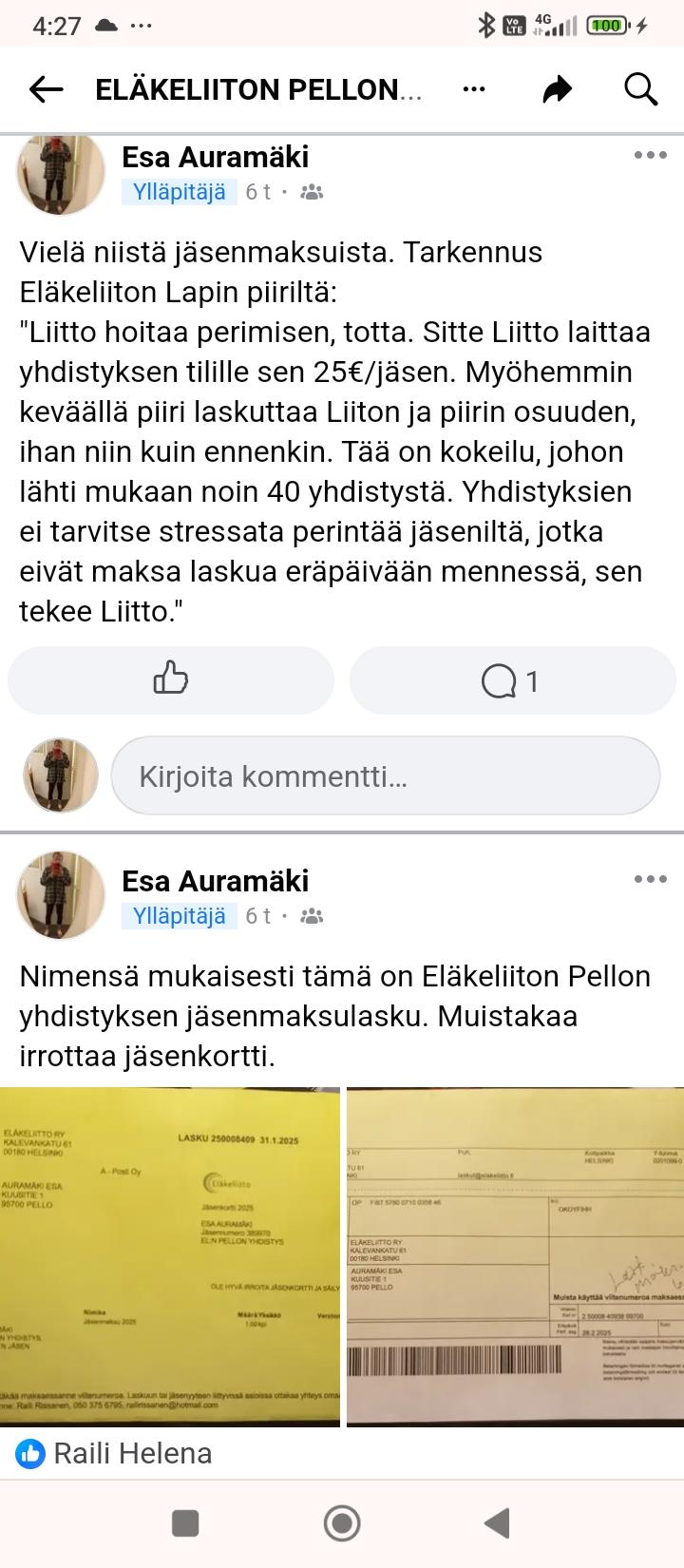Open the left invoice photo
Screen dimensions: 684x1568
click(x=169, y=1256)
